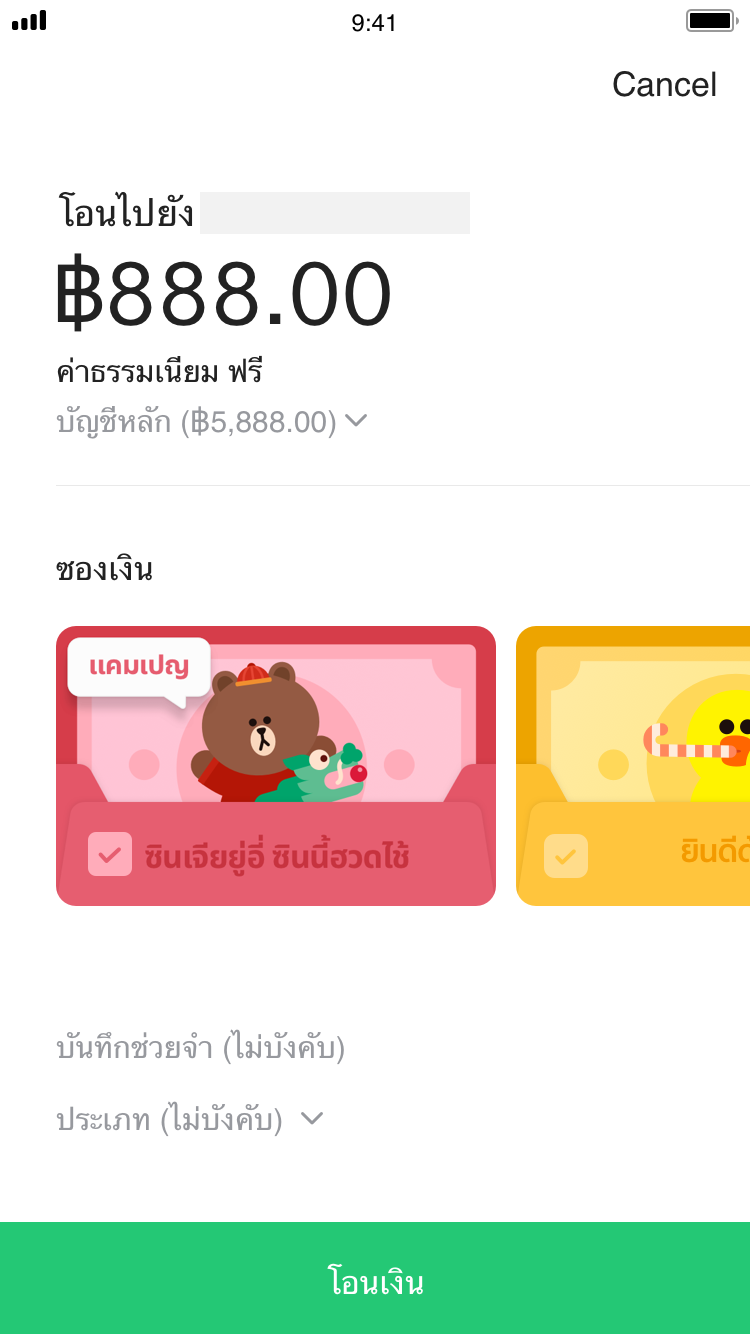750x1334 pixels.
Task: Open the ประเภท category dropdown
Action: point(190,1119)
